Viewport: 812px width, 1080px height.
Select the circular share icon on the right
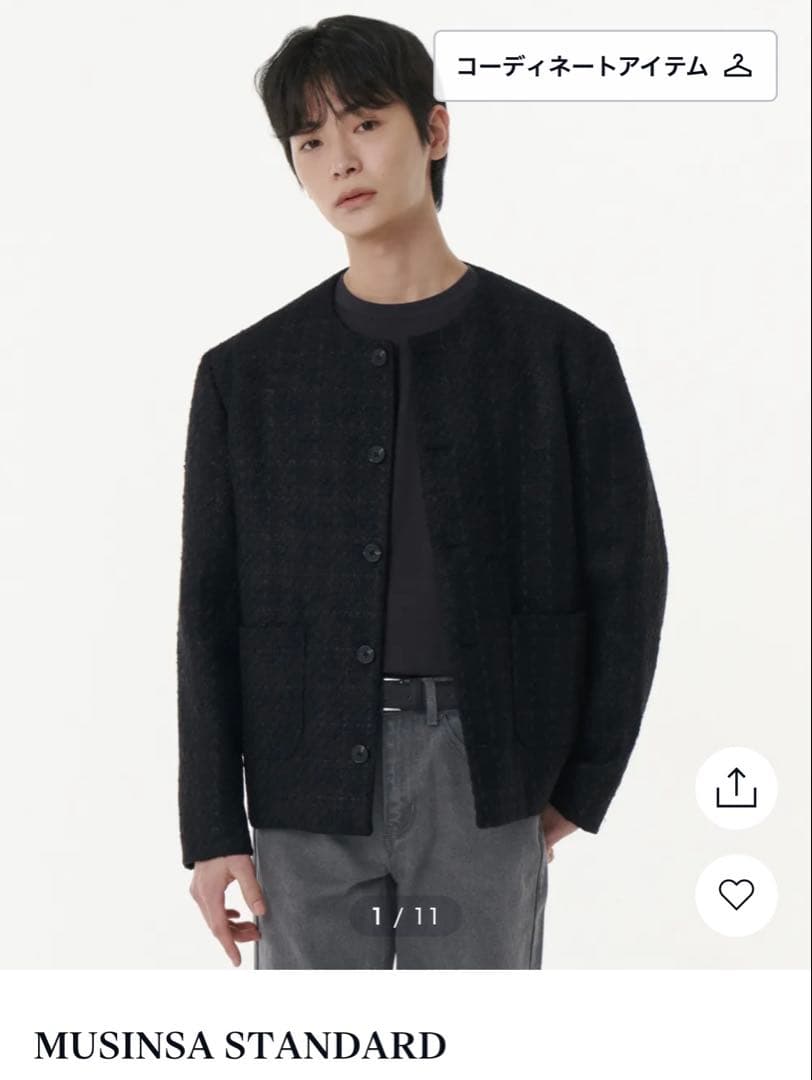tap(738, 788)
